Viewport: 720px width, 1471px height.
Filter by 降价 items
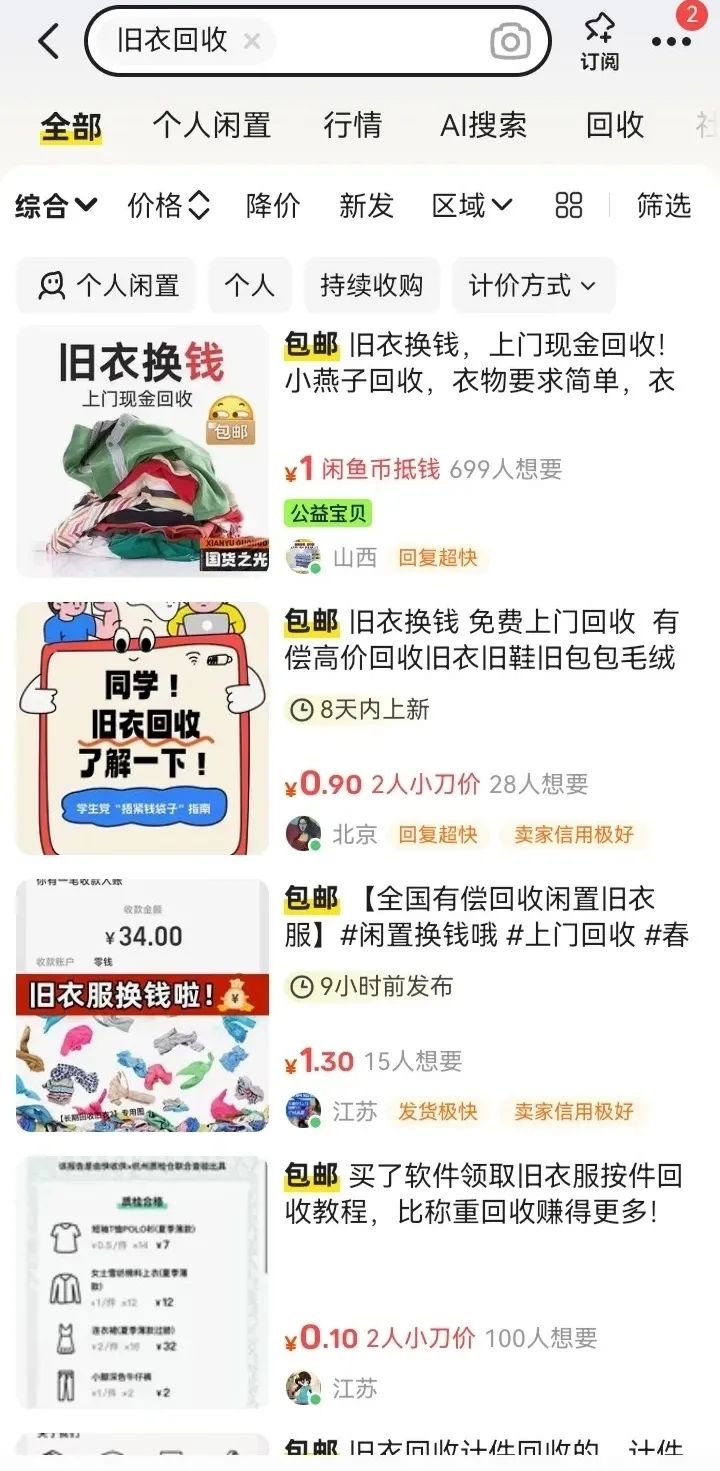273,206
